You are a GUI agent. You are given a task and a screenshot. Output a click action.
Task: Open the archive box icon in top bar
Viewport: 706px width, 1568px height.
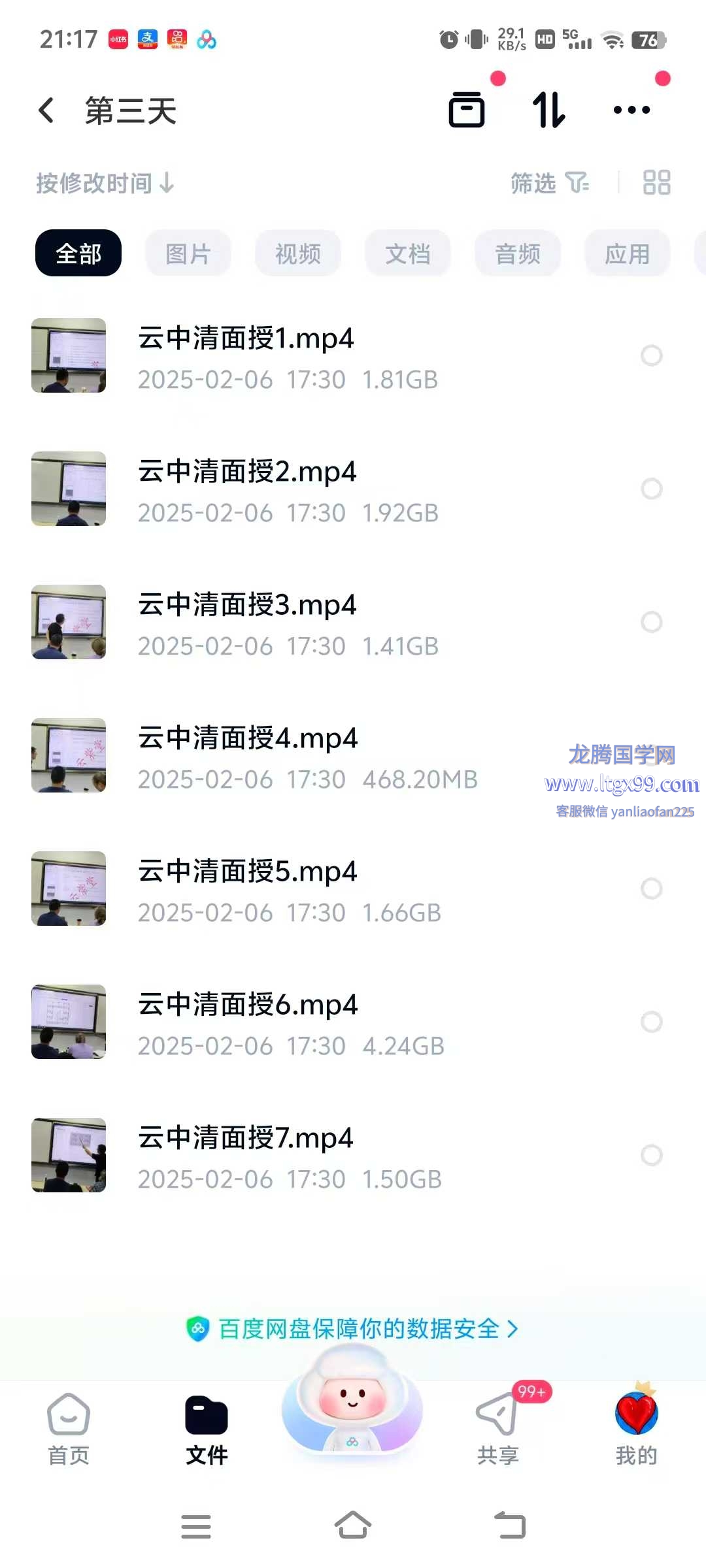[467, 110]
